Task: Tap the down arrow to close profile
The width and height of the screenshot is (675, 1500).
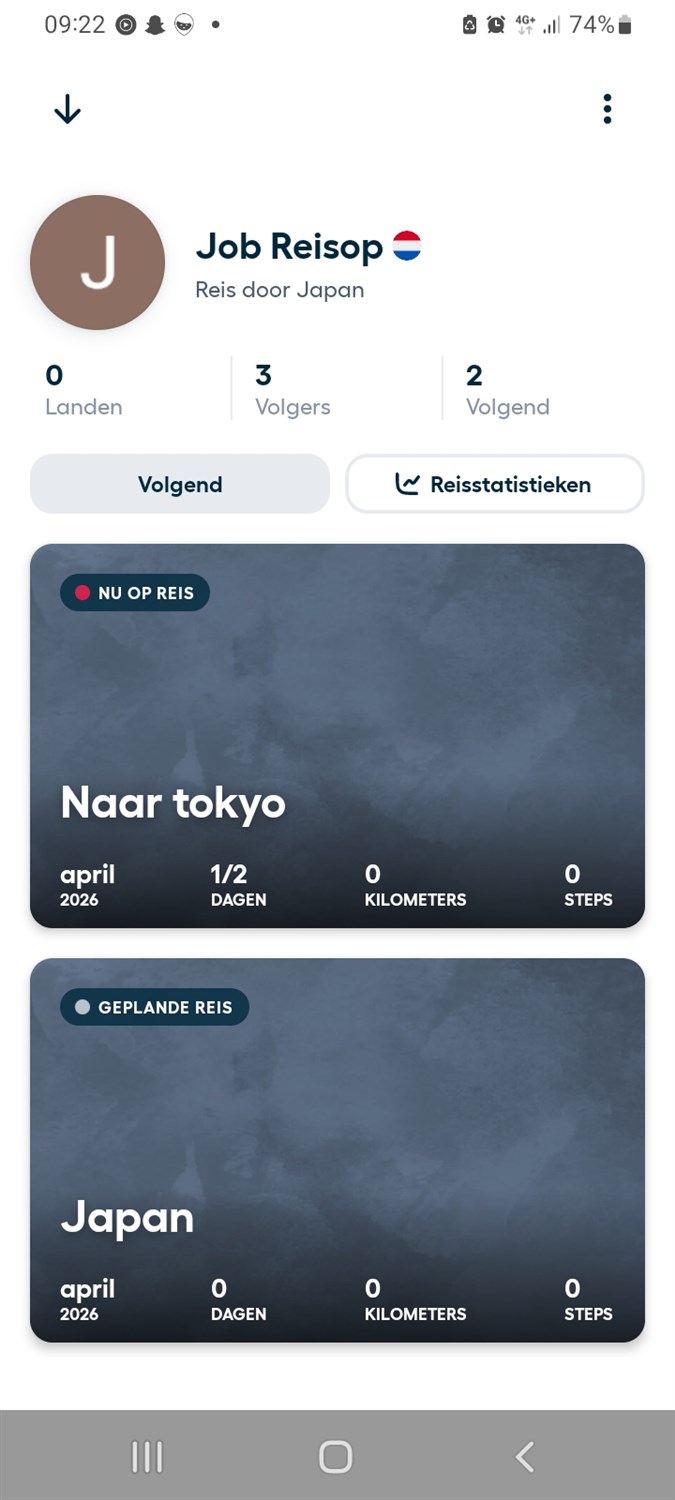Action: [x=67, y=109]
